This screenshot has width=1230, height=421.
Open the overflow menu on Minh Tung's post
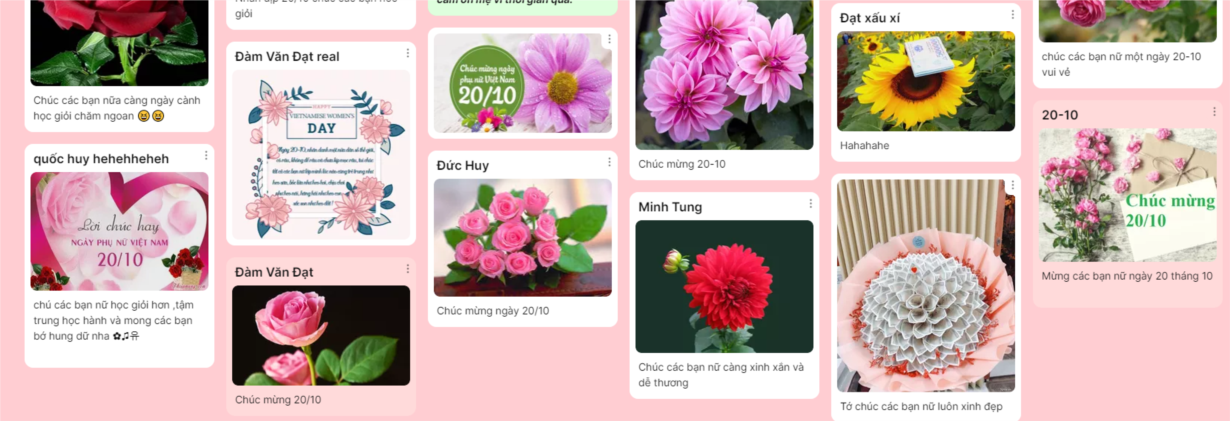811,205
